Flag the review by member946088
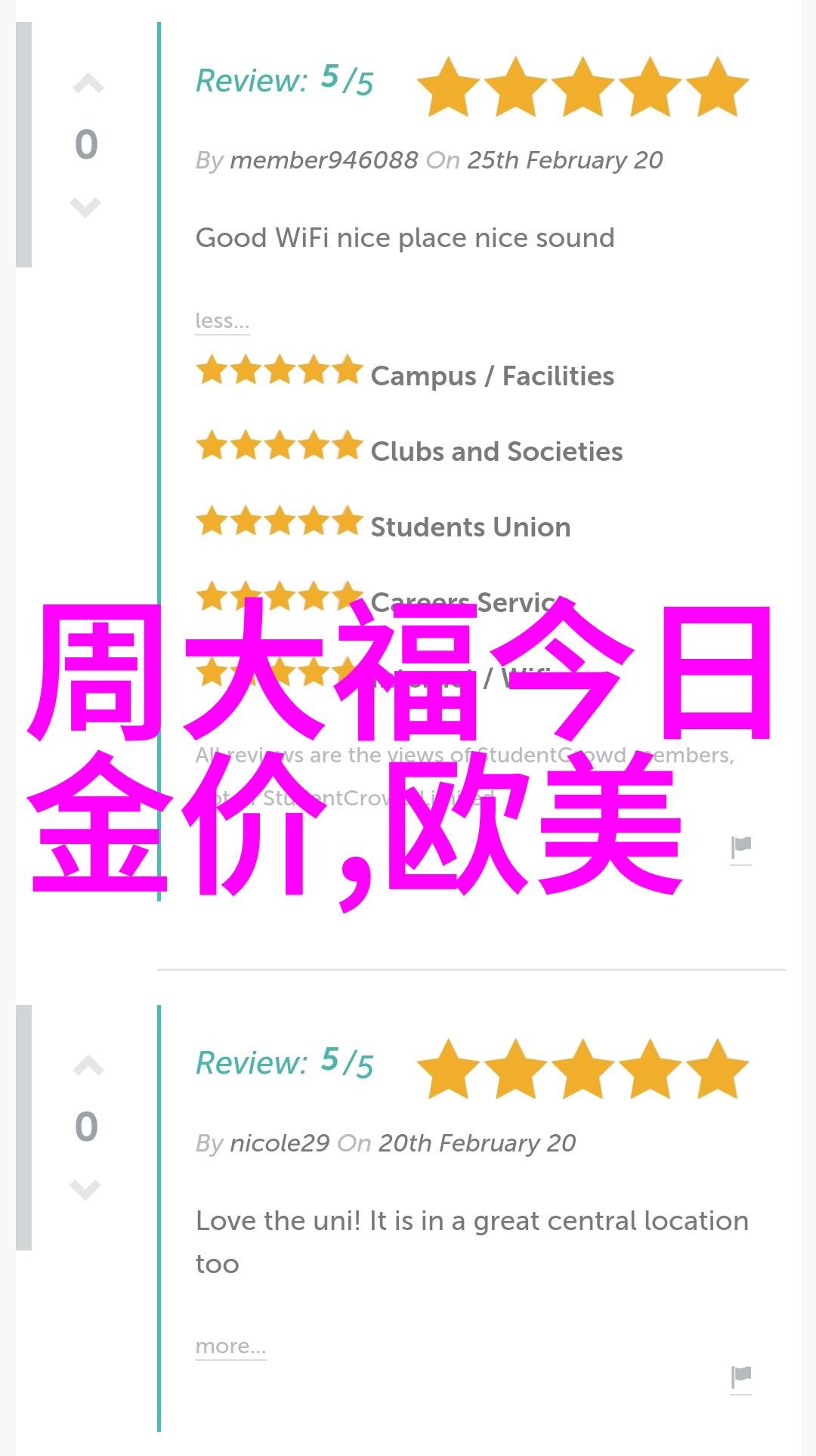This screenshot has height=1456, width=816. click(x=740, y=849)
